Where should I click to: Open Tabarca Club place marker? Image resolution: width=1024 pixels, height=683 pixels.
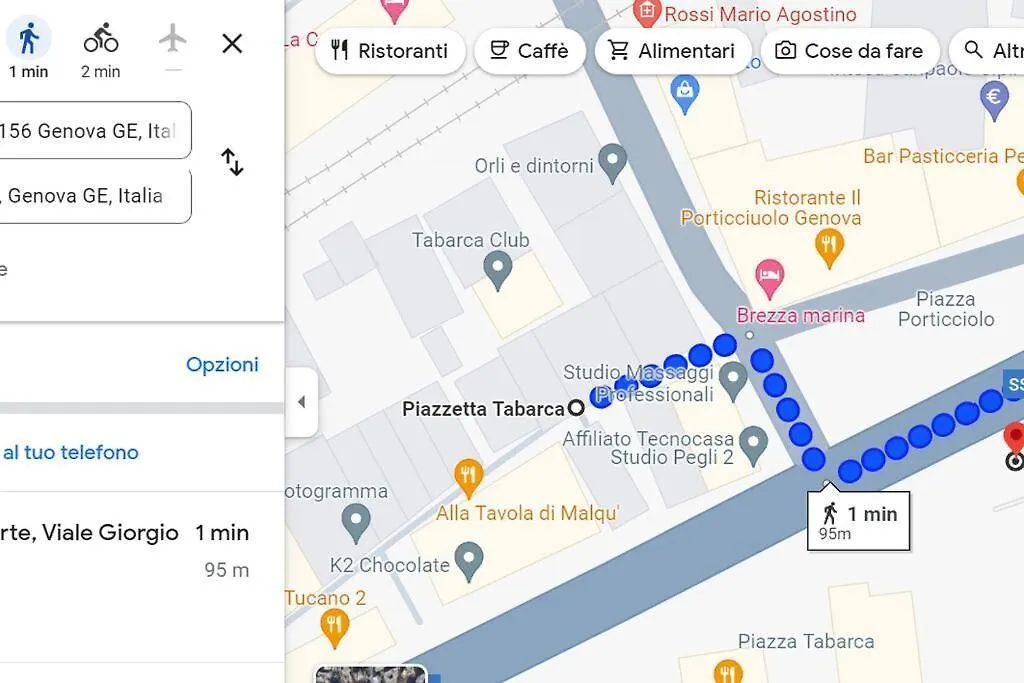click(x=497, y=268)
